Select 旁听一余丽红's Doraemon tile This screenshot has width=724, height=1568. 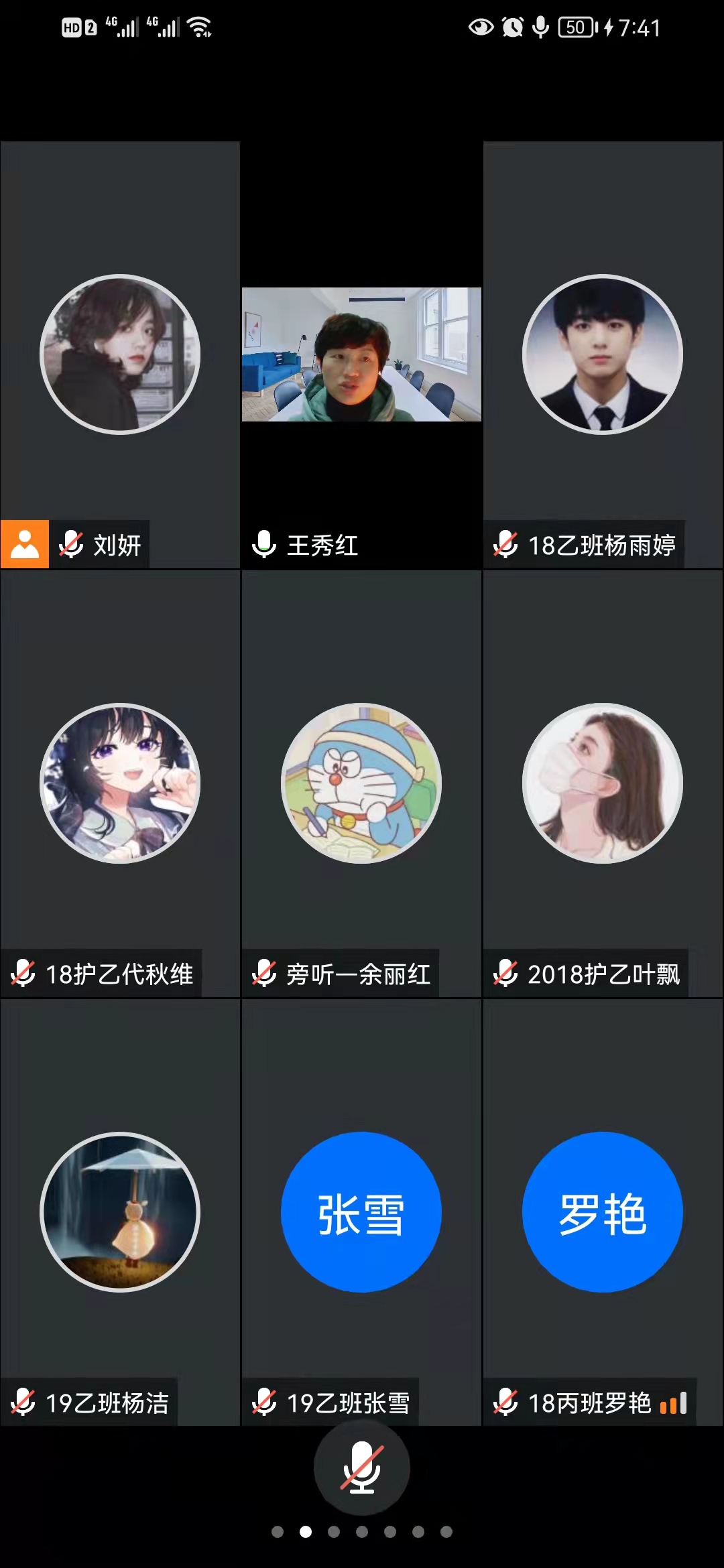(x=361, y=783)
